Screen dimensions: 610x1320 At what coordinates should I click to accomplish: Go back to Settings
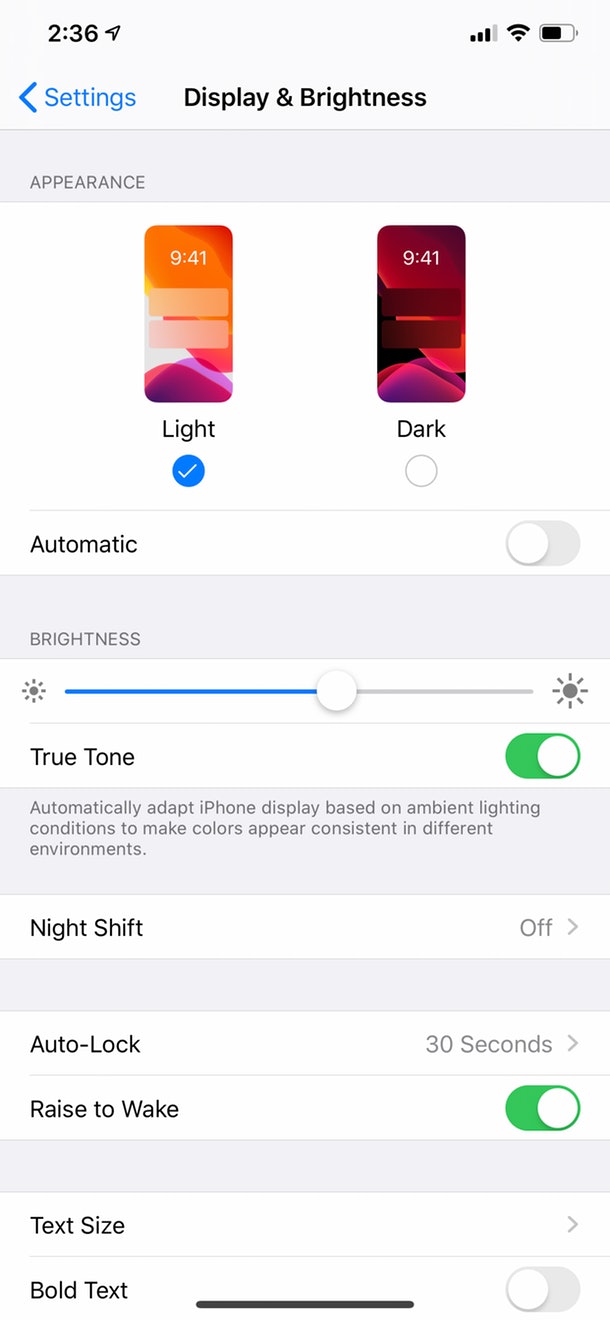coord(77,97)
